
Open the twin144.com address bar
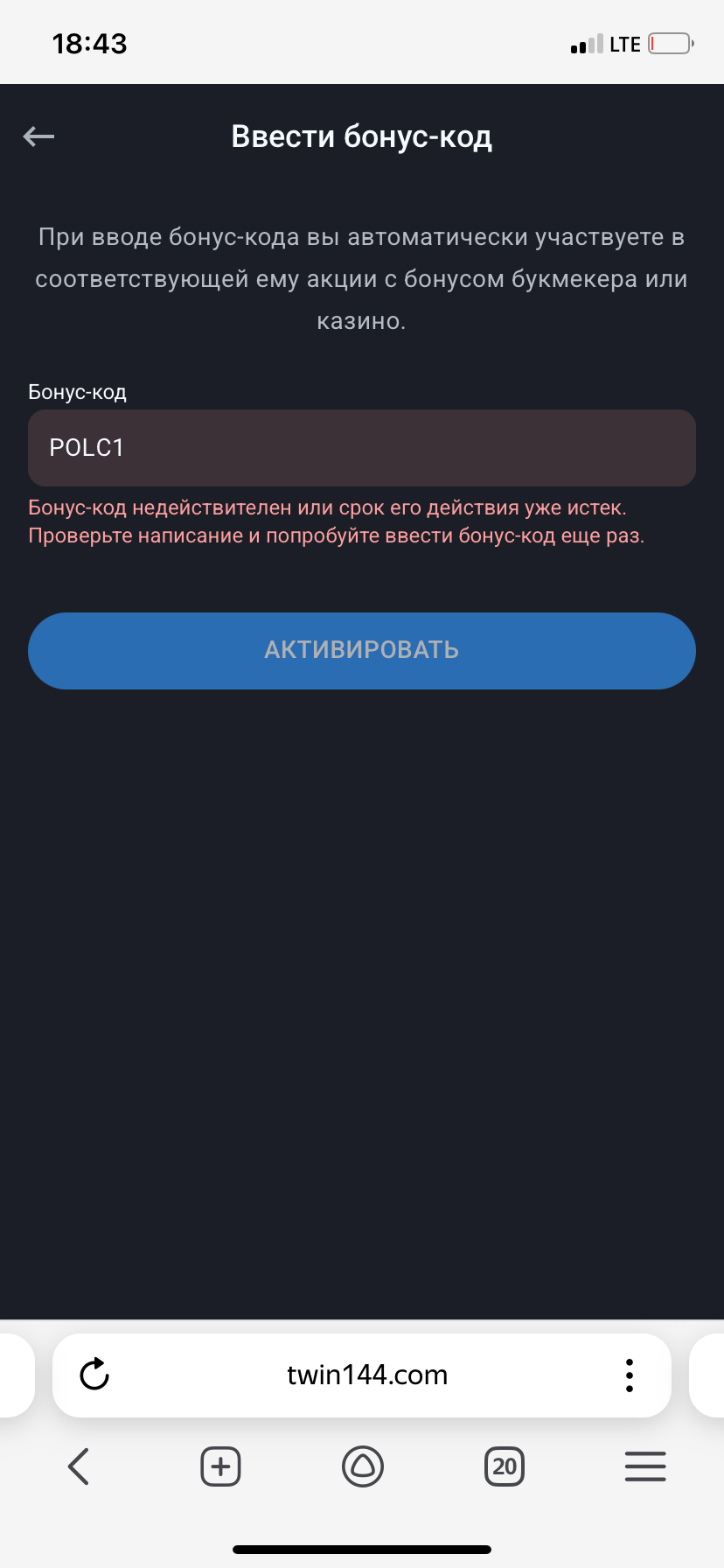[366, 1375]
